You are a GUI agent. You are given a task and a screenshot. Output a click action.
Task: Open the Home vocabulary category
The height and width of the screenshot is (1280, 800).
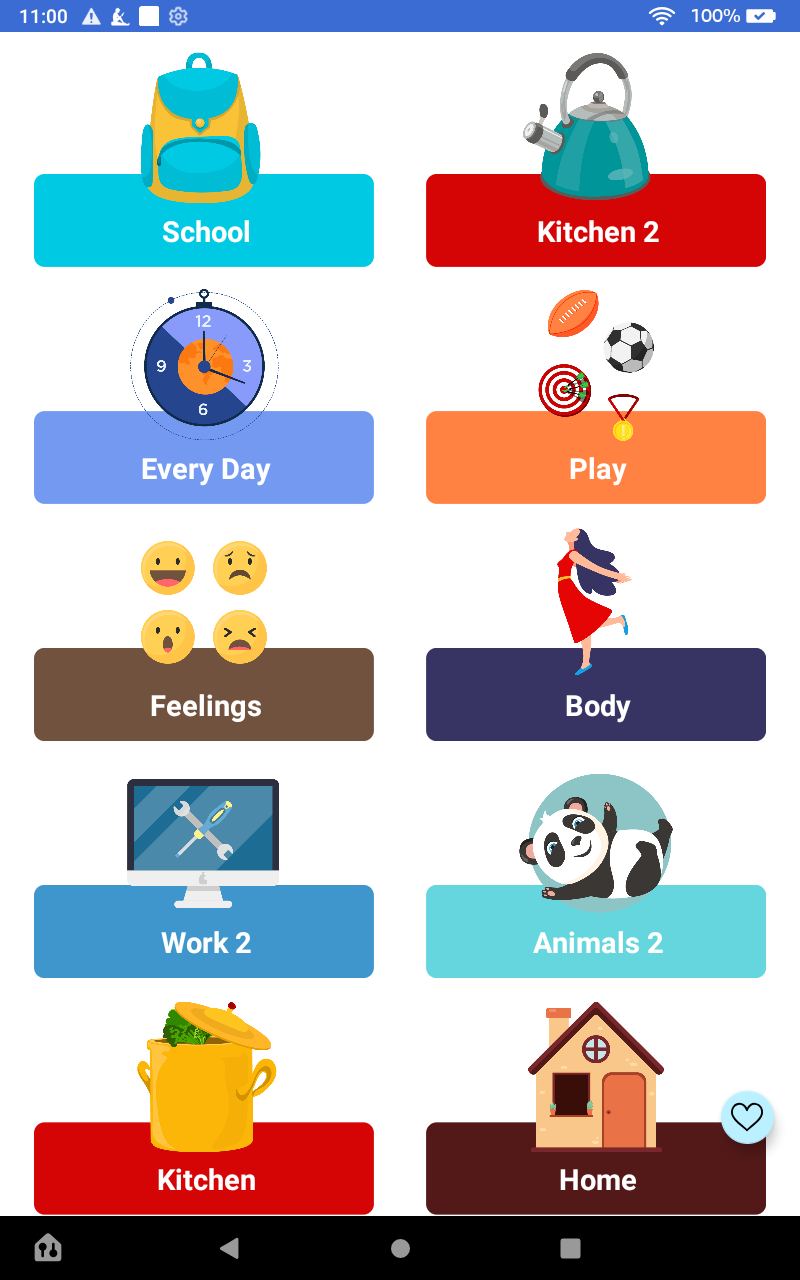pos(596,1180)
